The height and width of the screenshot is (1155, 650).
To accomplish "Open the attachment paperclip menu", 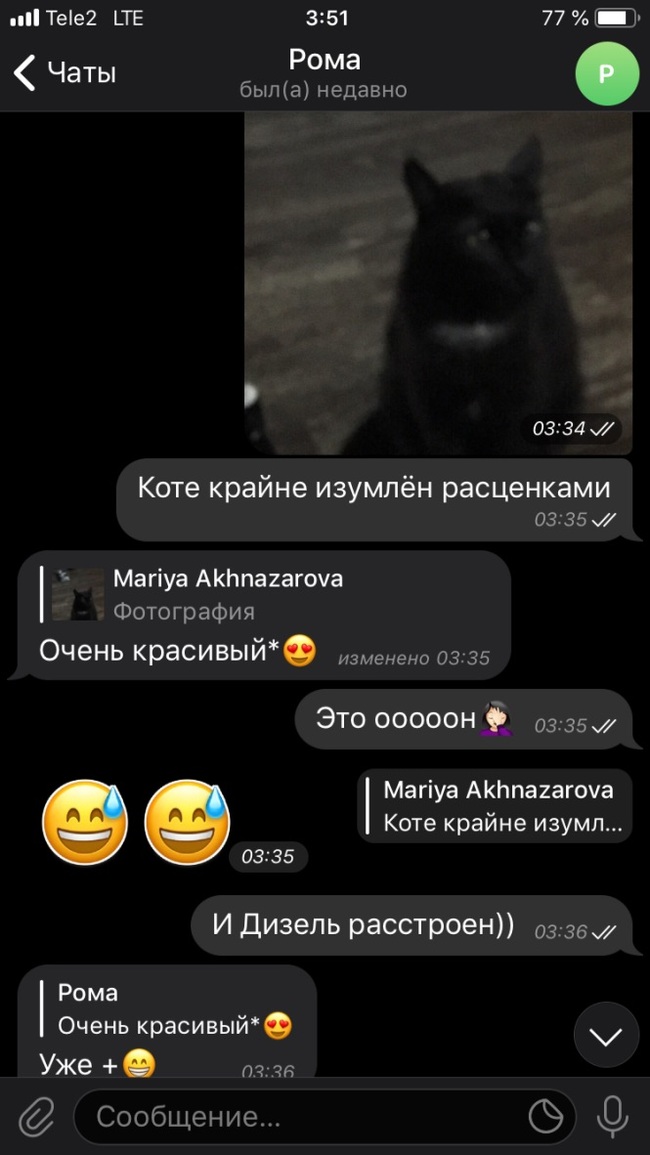I will (36, 1116).
